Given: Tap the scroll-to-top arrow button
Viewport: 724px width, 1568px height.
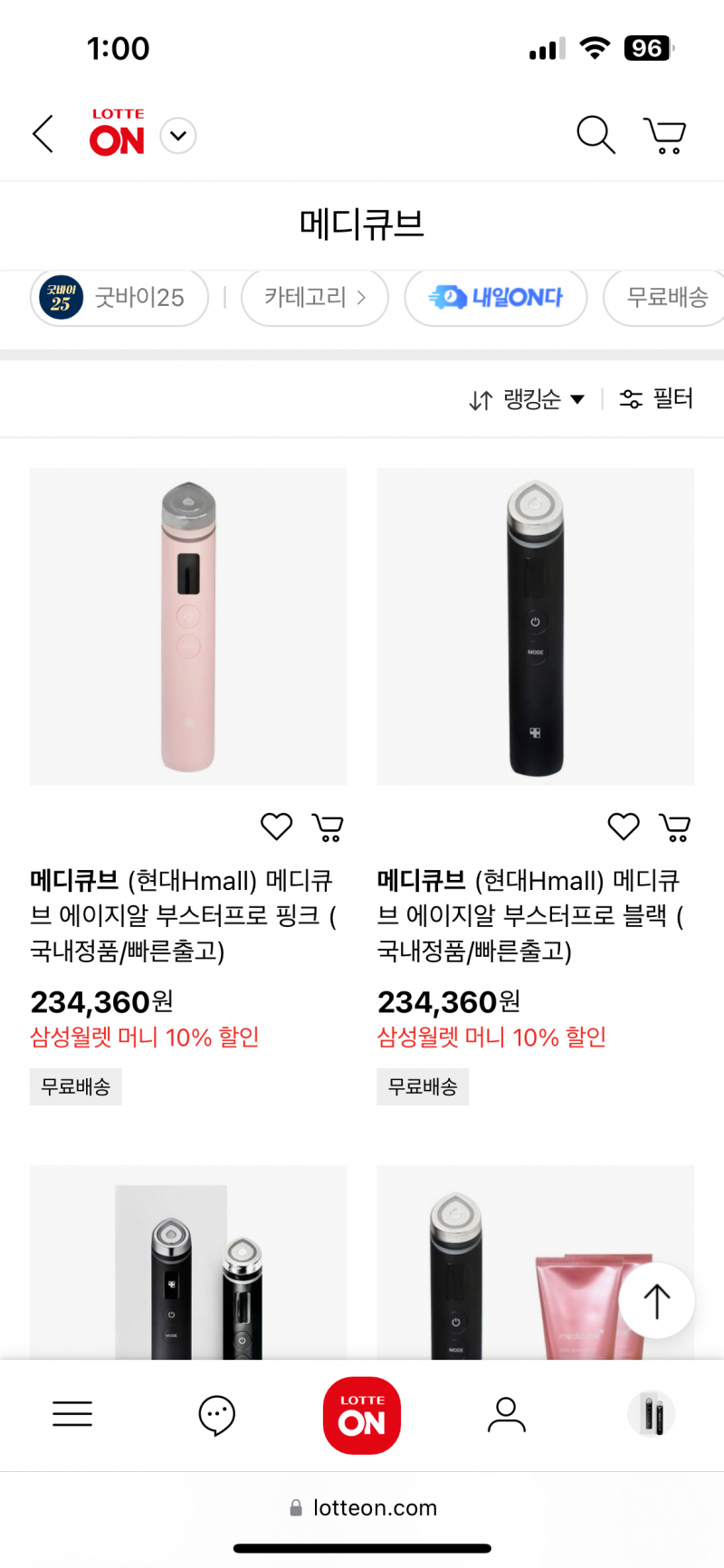Looking at the screenshot, I should pyautogui.click(x=656, y=1300).
